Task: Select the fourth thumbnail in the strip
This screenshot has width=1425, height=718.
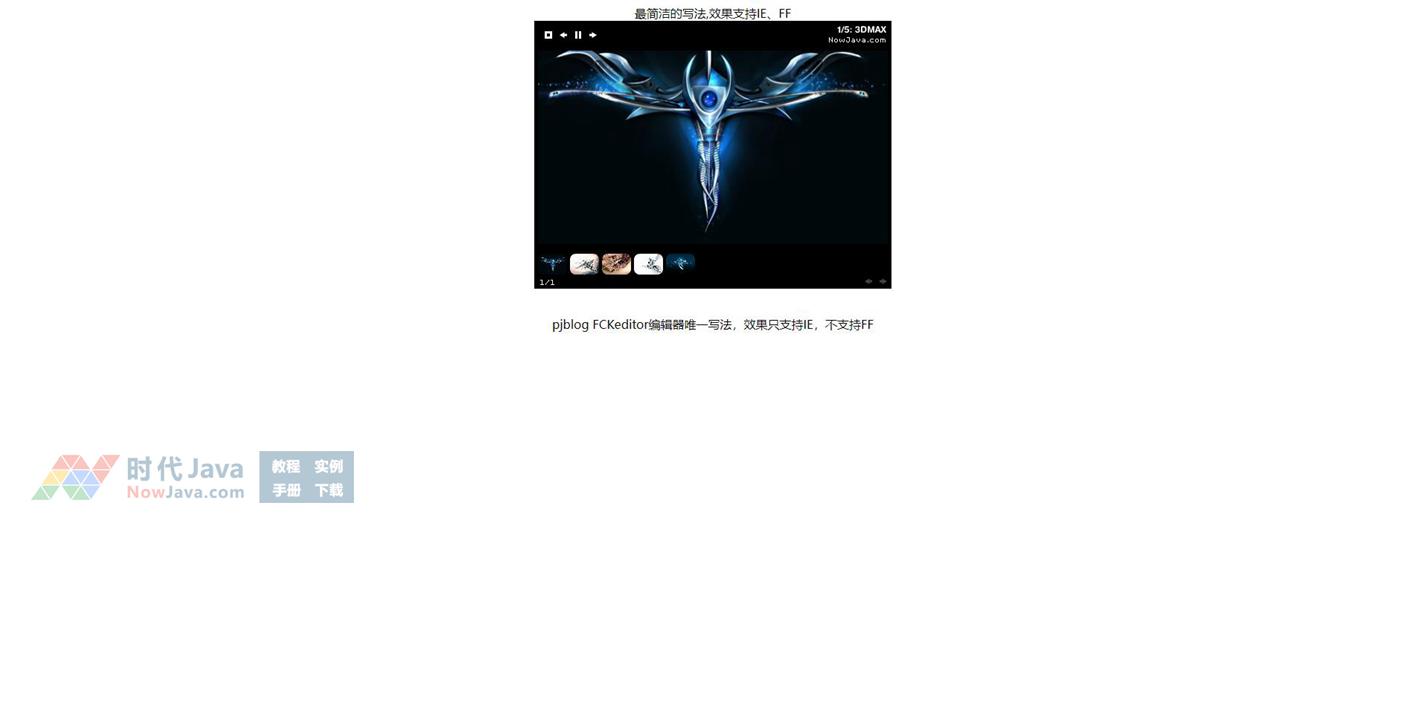Action: 648,264
